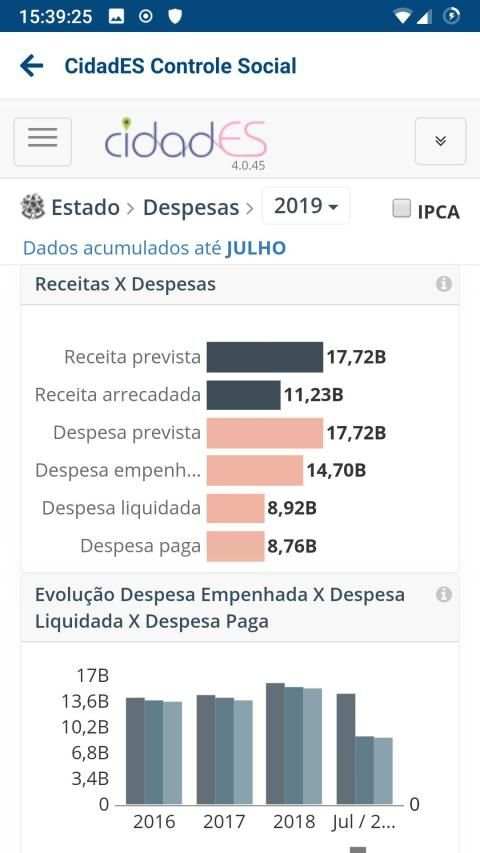Image resolution: width=480 pixels, height=853 pixels.
Task: Expand the double-chevron dropdown button
Action: pyautogui.click(x=440, y=141)
